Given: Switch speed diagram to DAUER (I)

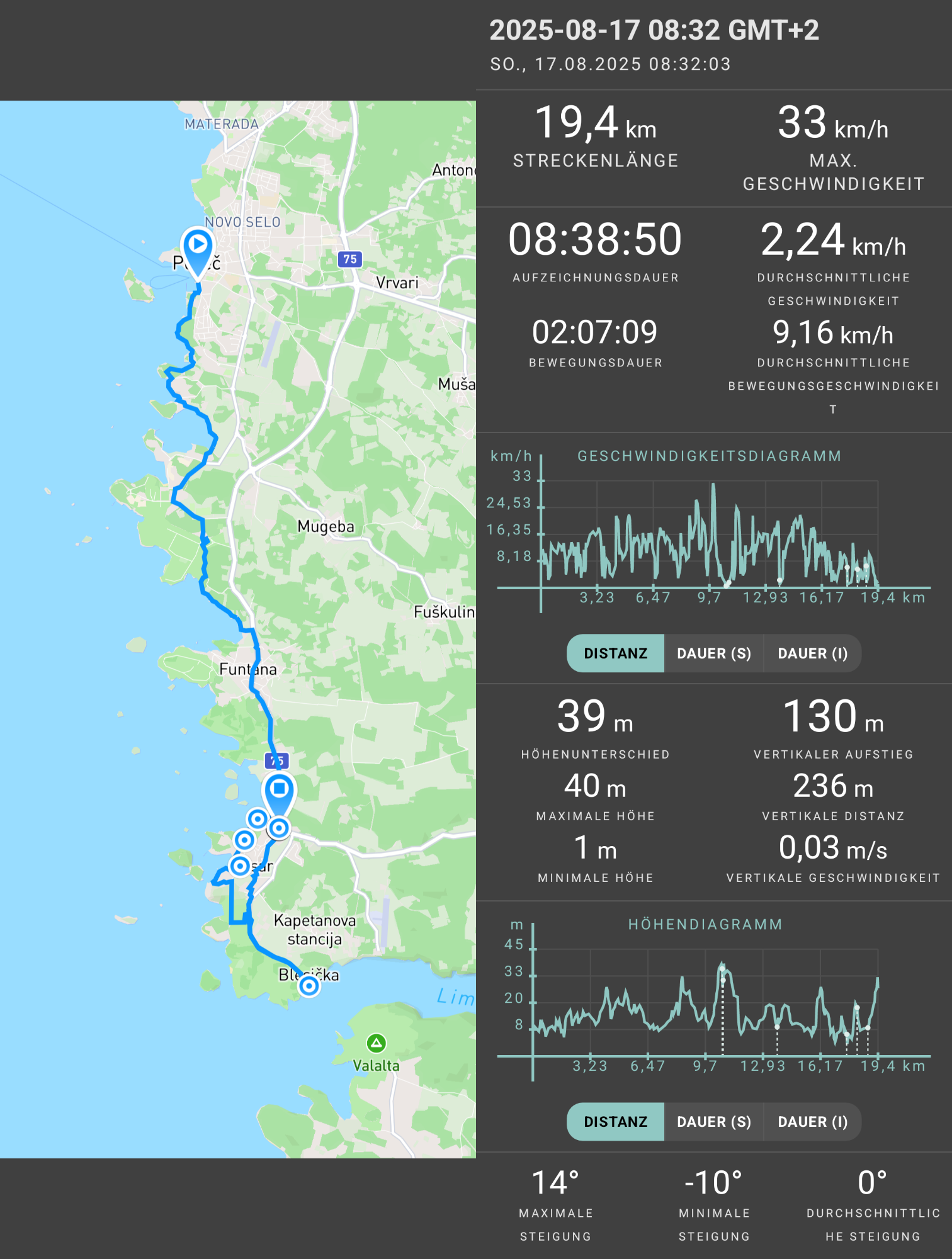Looking at the screenshot, I should point(812,653).
